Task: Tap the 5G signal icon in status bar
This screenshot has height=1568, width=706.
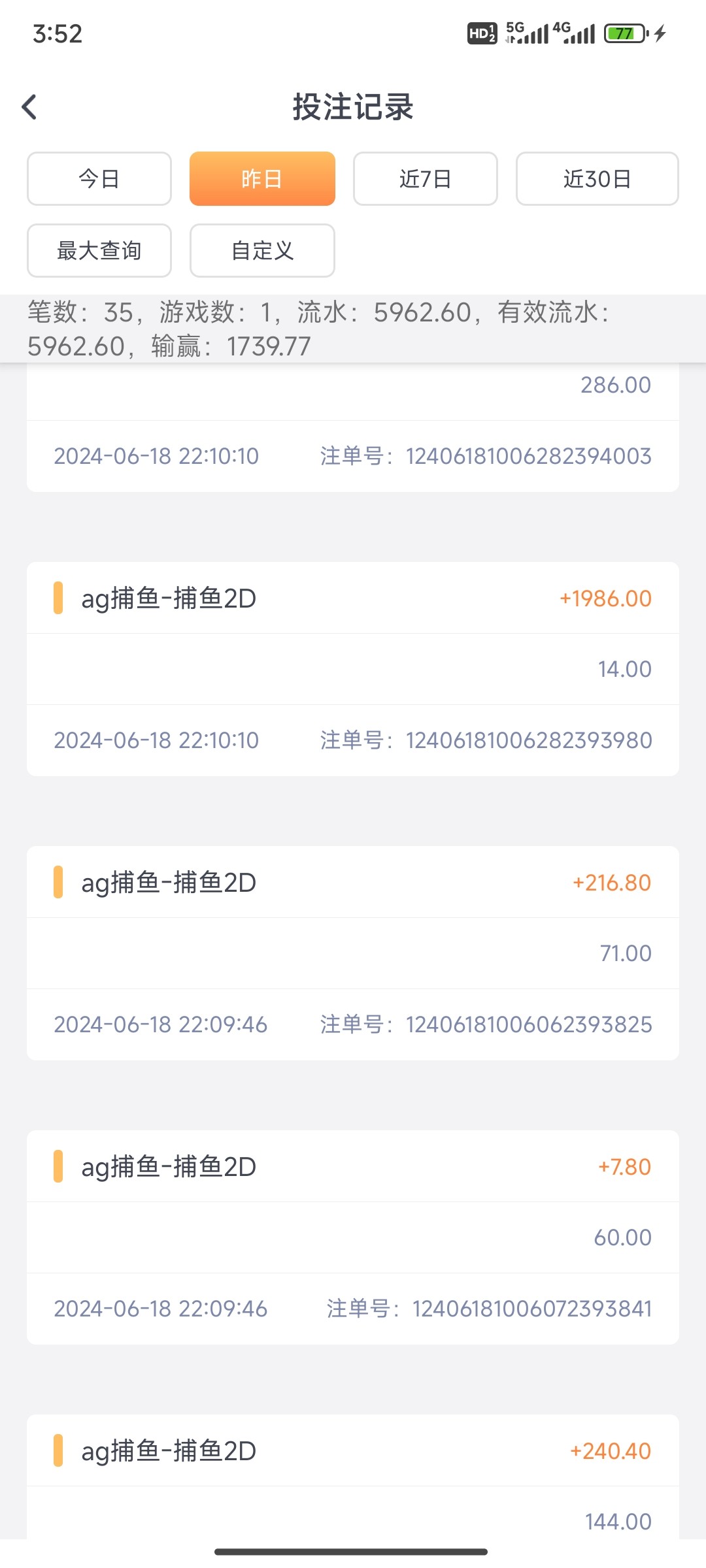Action: [523, 33]
